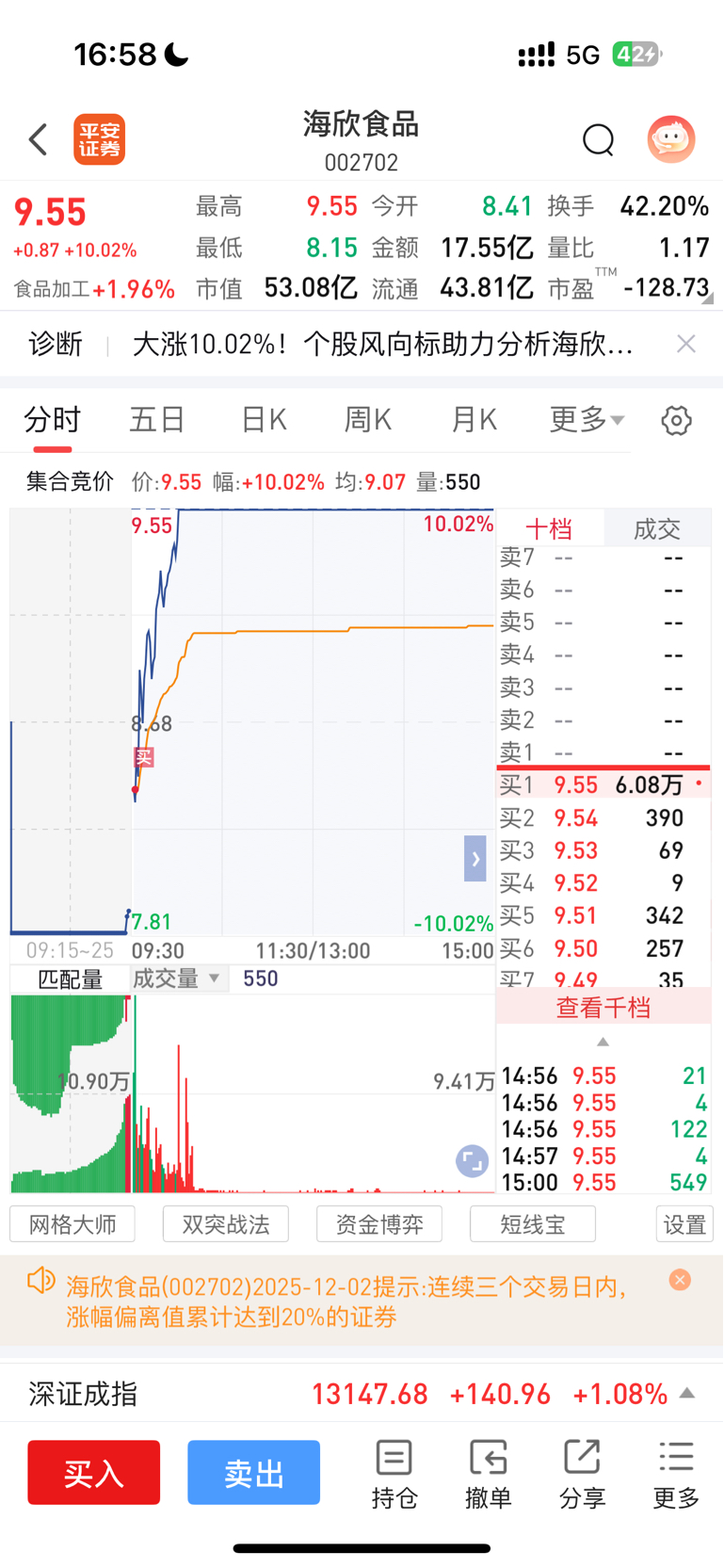Open the assistant avatar icon
The height and width of the screenshot is (1568, 724).
[x=671, y=140]
